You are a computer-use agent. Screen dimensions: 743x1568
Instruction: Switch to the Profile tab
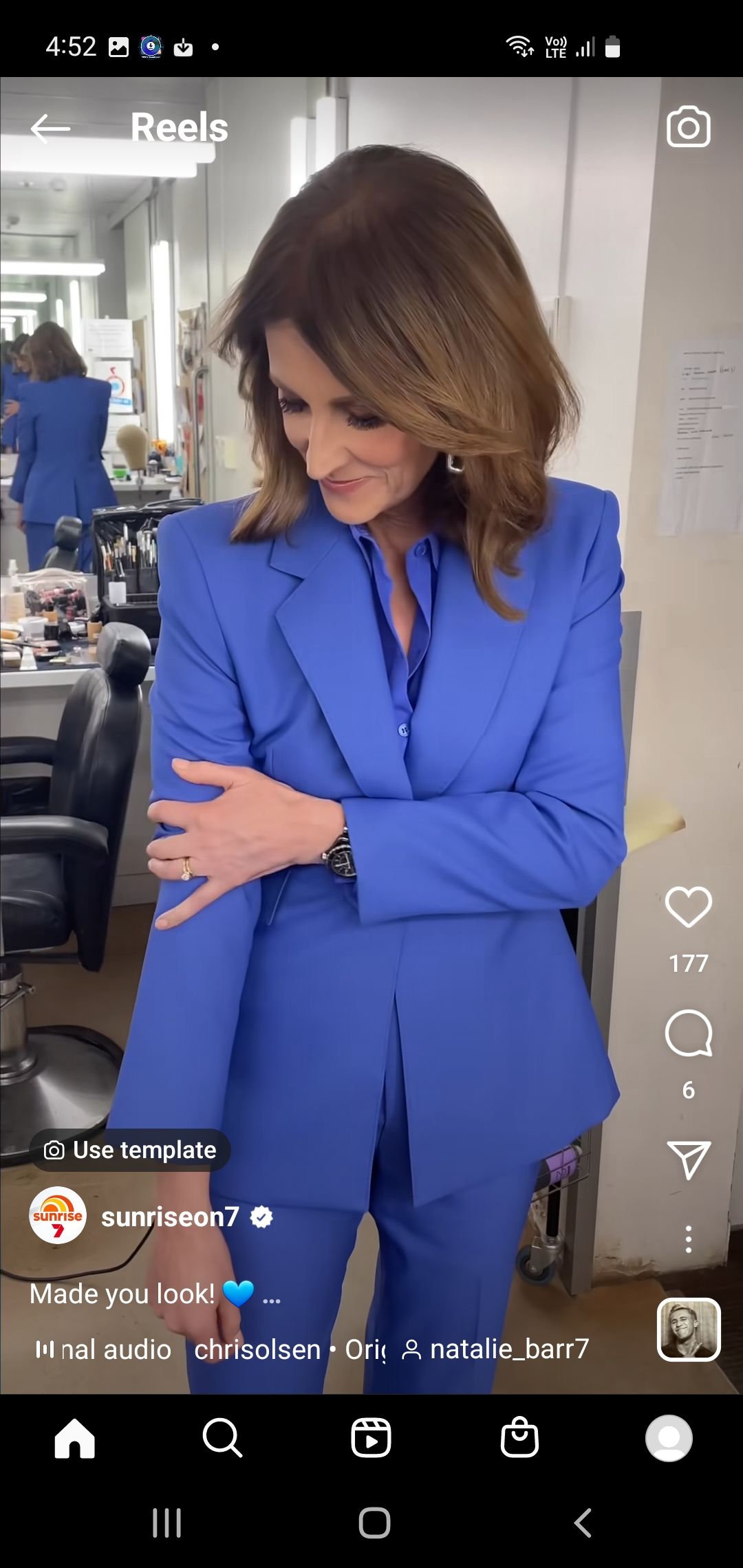pos(668,1438)
